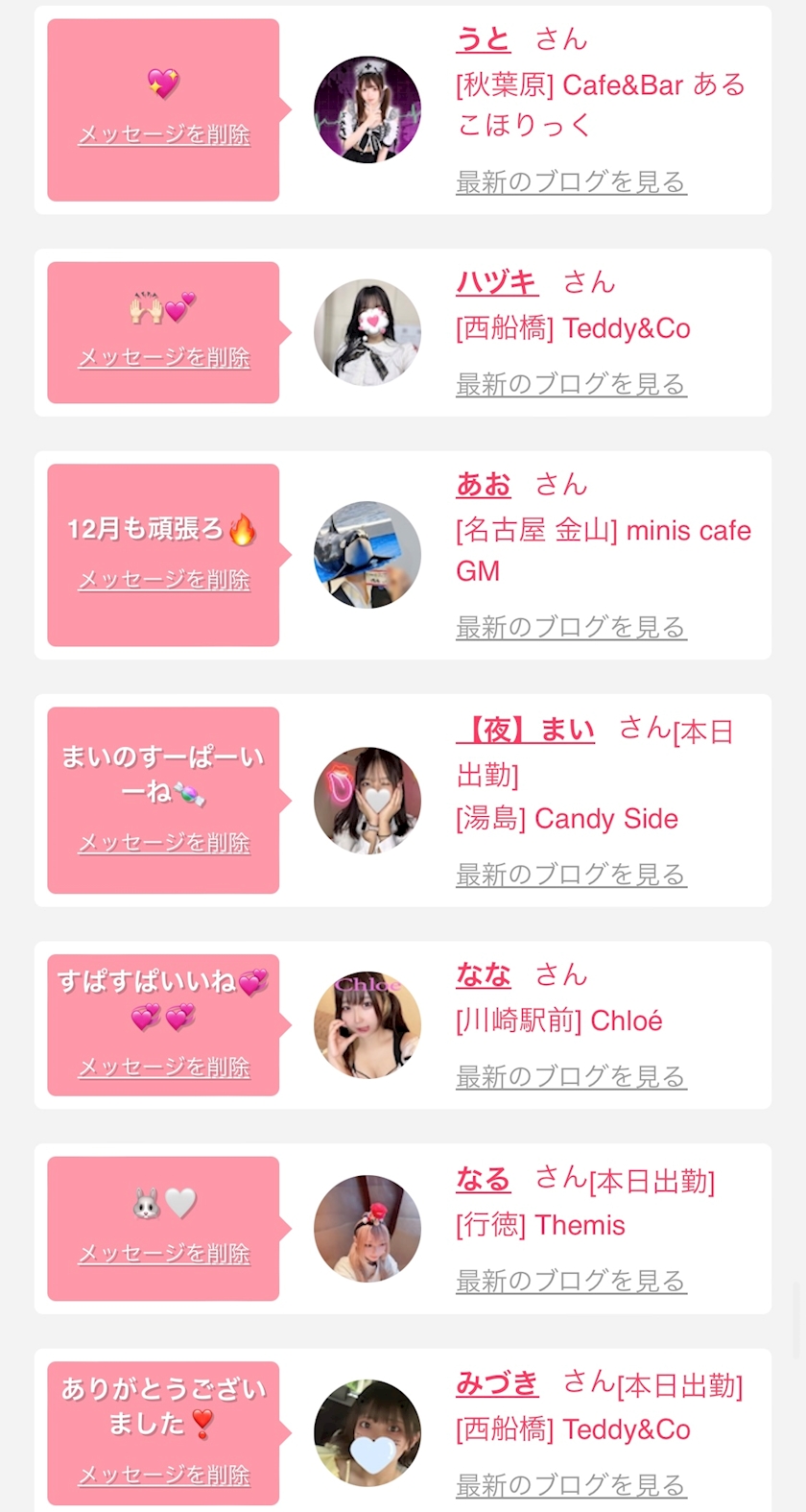View あお's latest blog
The width and height of the screenshot is (806, 1512).
(571, 627)
